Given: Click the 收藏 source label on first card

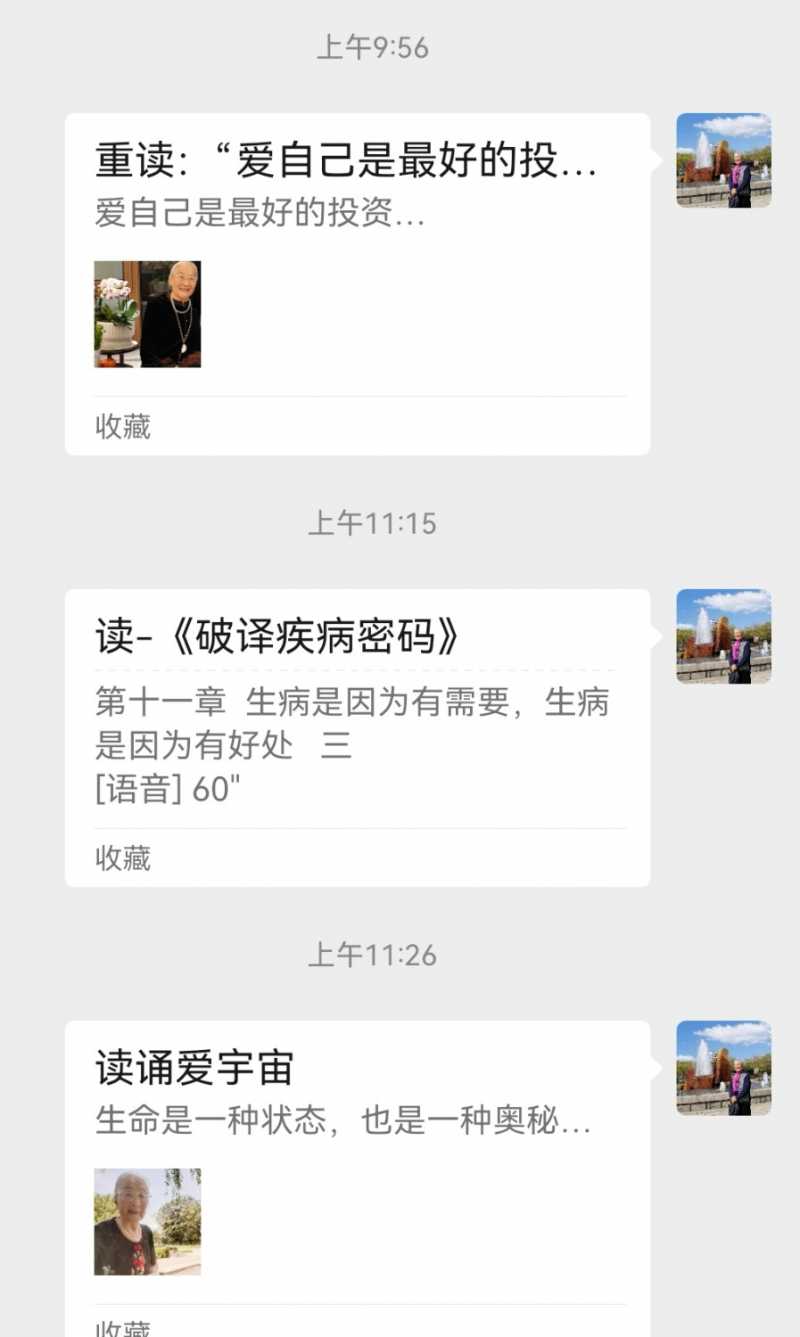Looking at the screenshot, I should 122,426.
